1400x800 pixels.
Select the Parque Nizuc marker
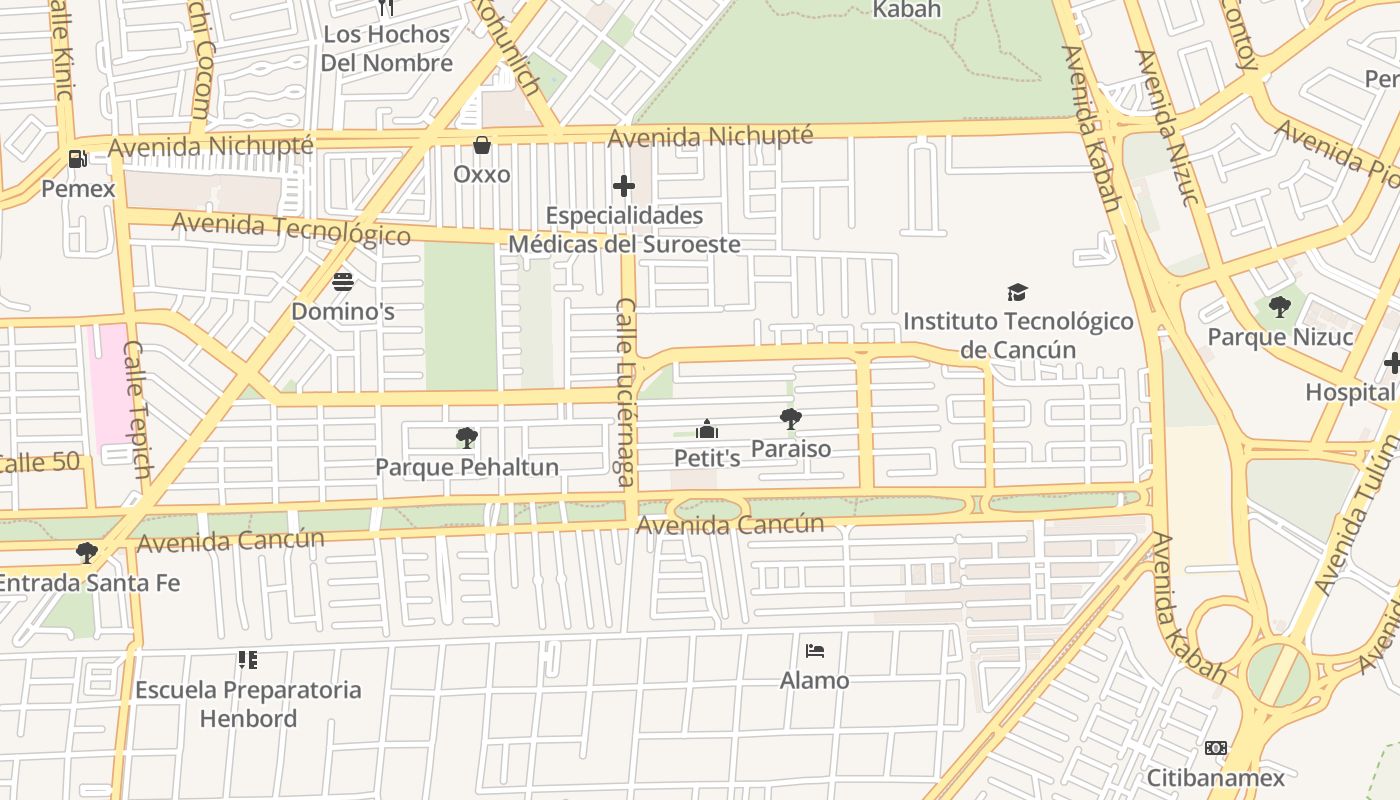(x=1279, y=307)
